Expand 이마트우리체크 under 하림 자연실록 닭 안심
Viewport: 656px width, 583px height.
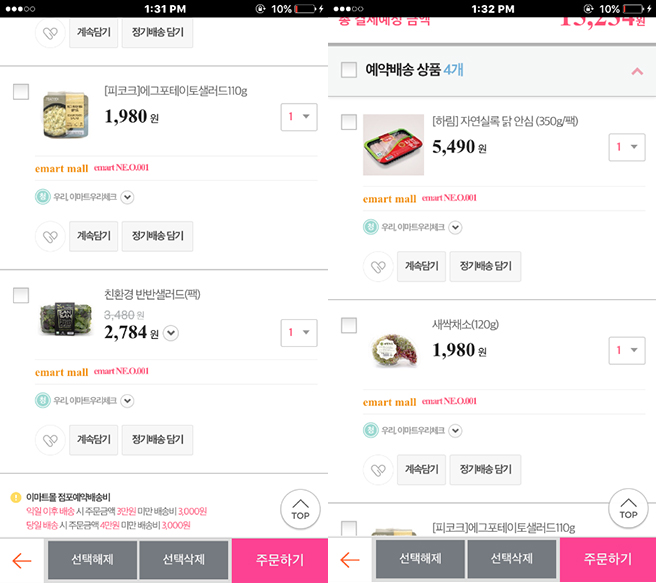455,227
